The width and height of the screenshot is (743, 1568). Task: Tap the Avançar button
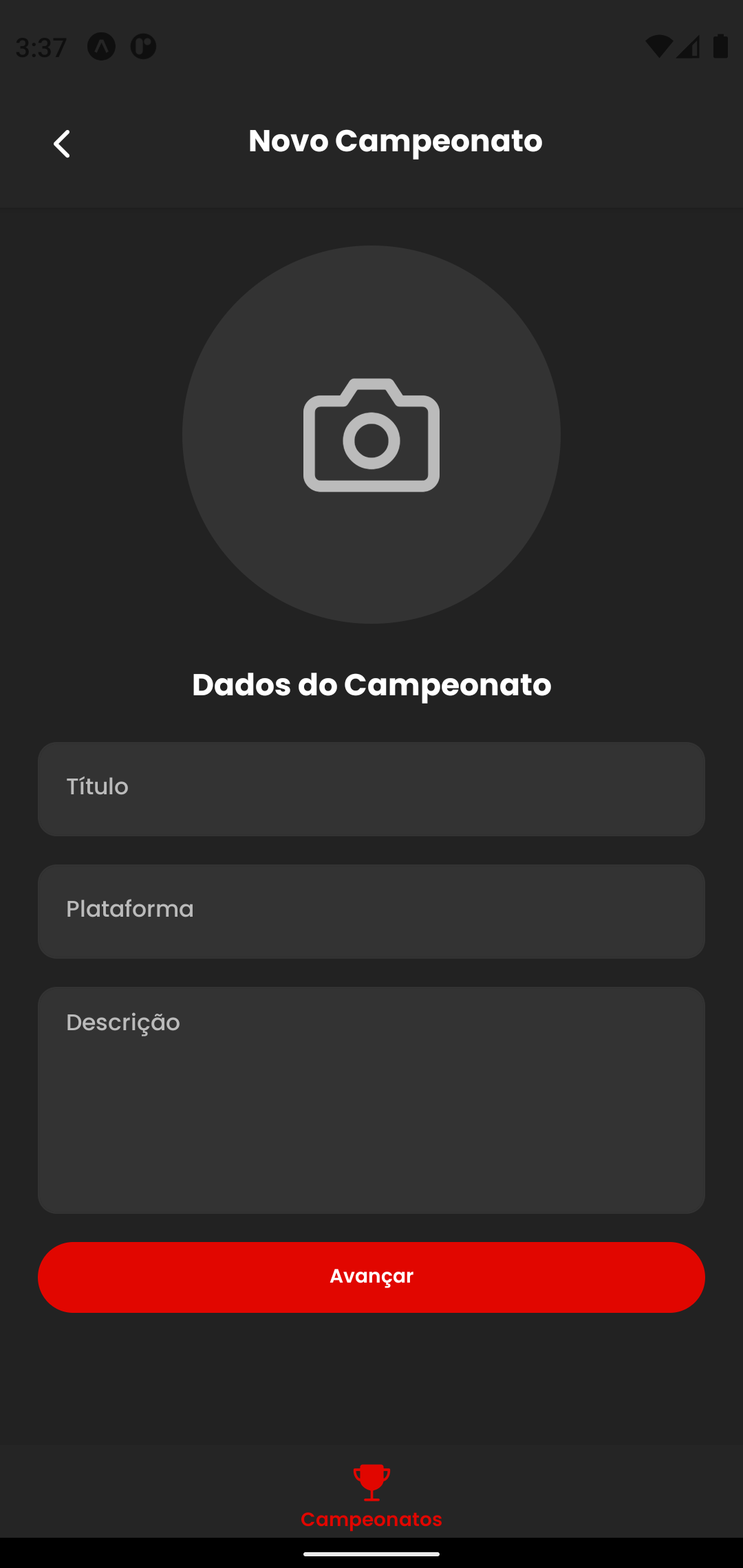pyautogui.click(x=371, y=1277)
